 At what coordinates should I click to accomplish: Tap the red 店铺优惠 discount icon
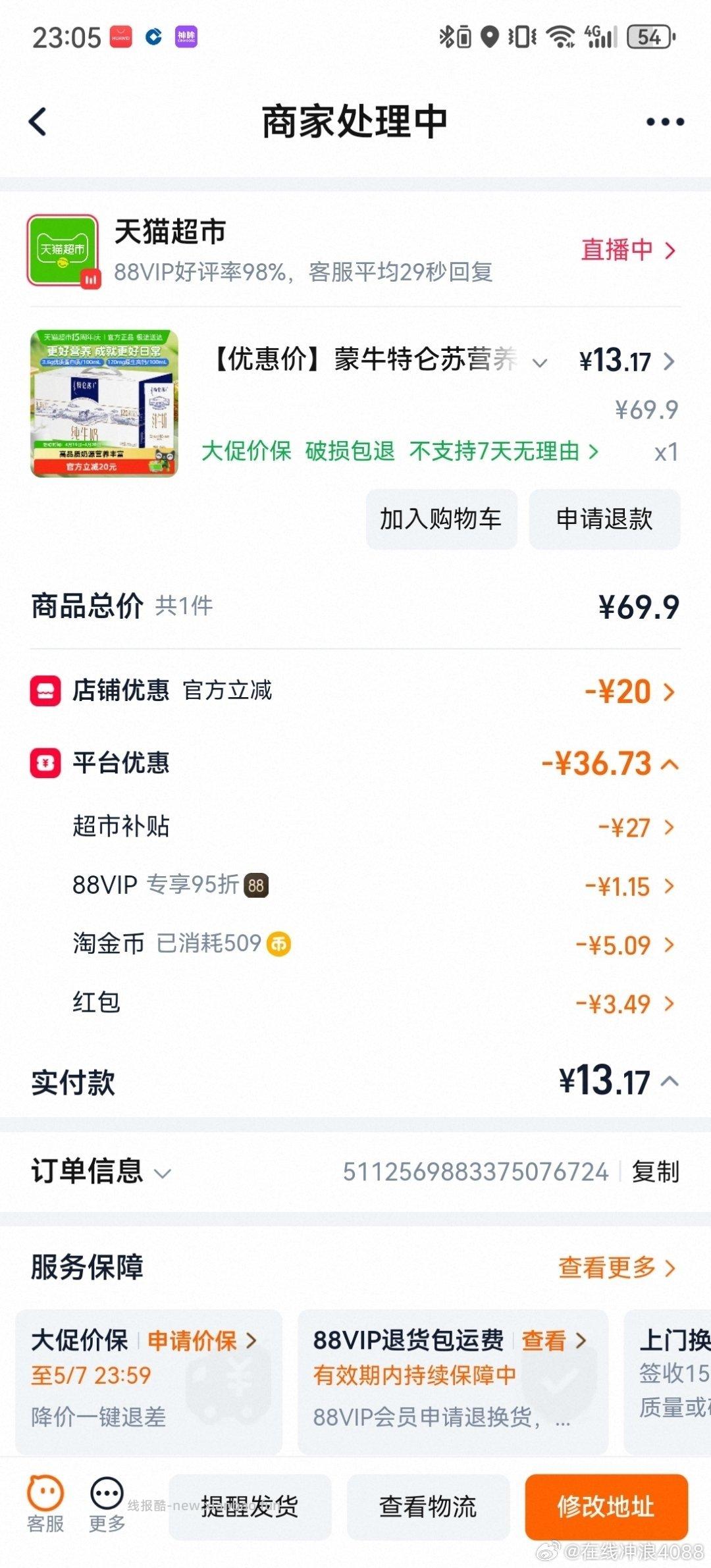click(x=45, y=691)
